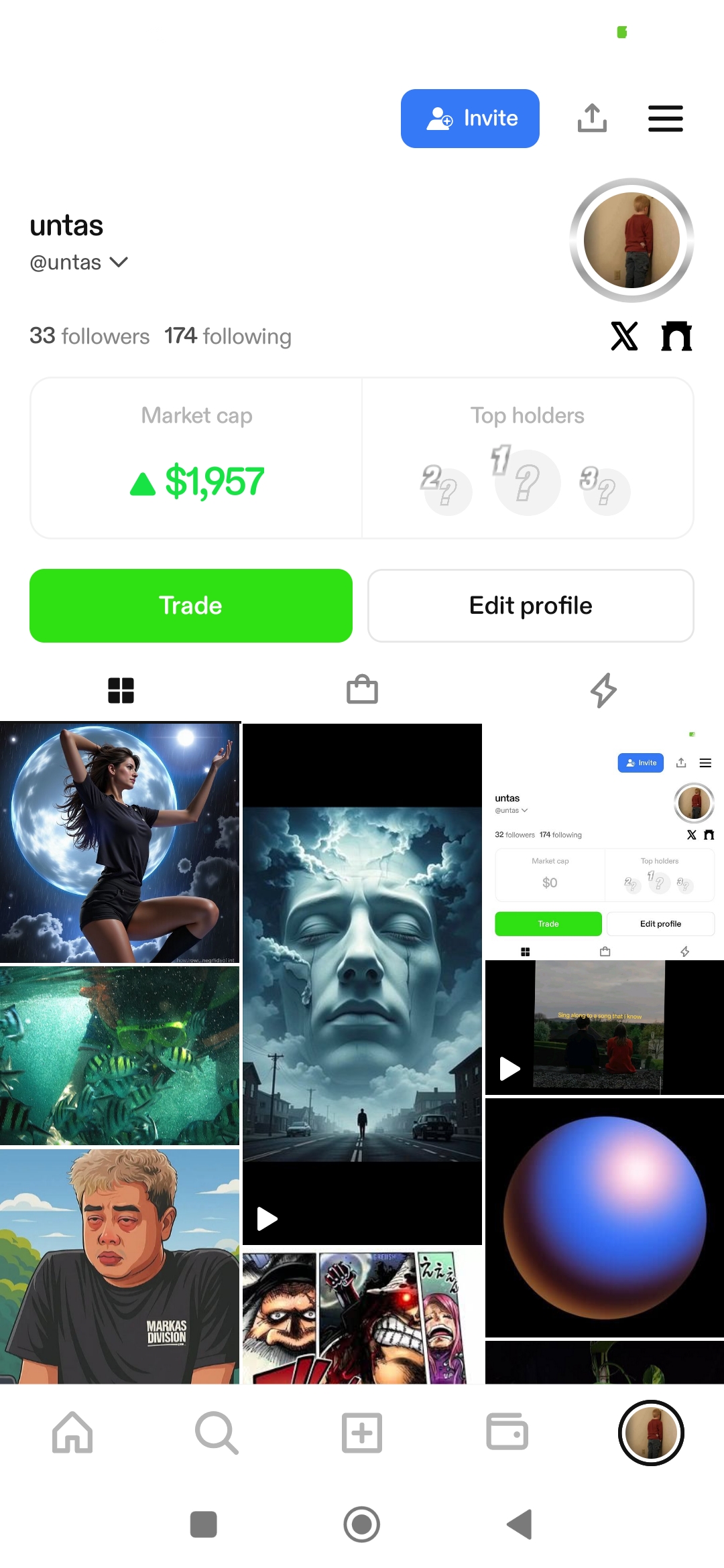Tap the green Trade button
Screen dimensions: 724x1568
click(191, 606)
